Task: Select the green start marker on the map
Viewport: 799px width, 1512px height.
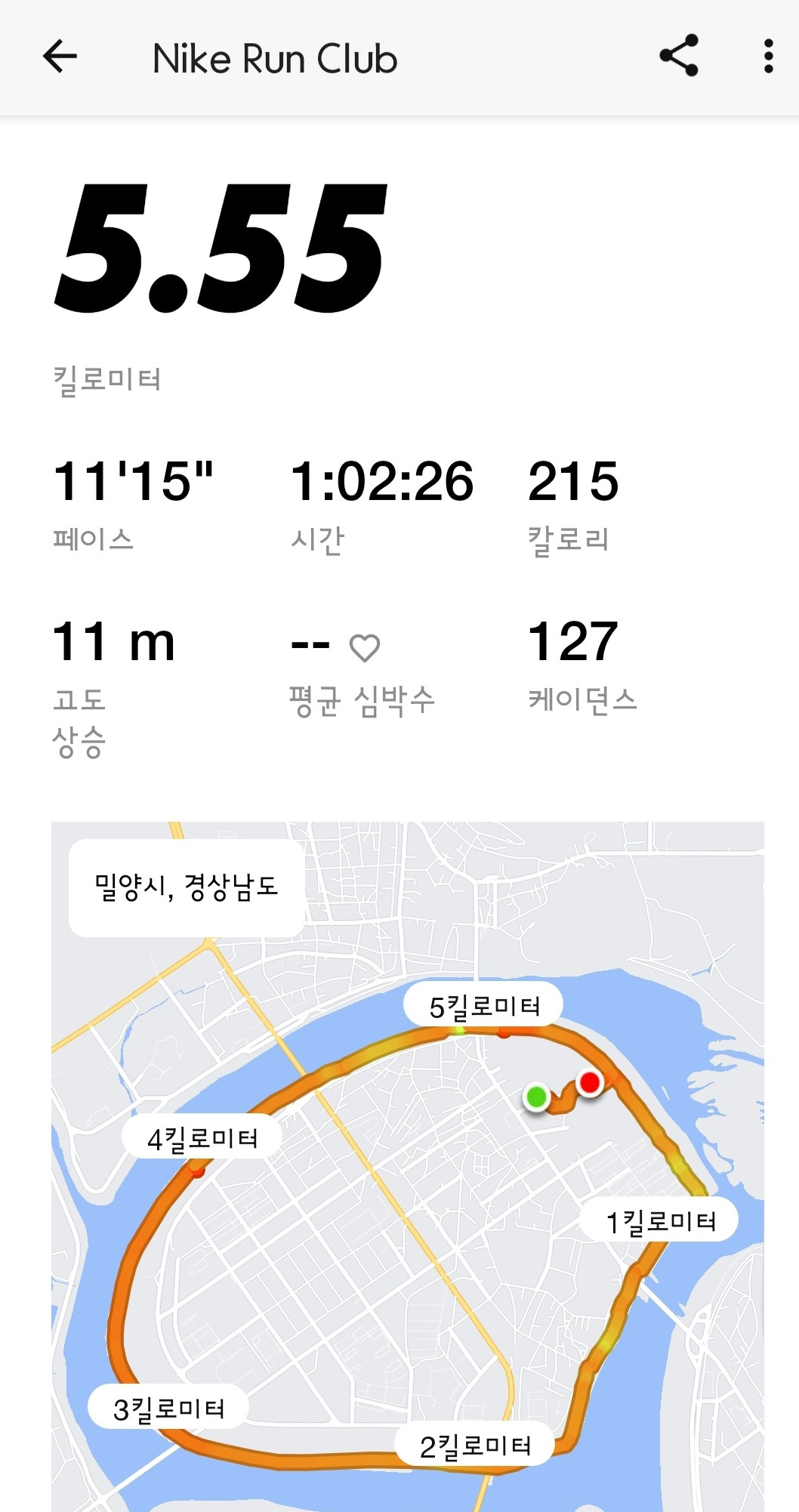Action: [537, 1097]
